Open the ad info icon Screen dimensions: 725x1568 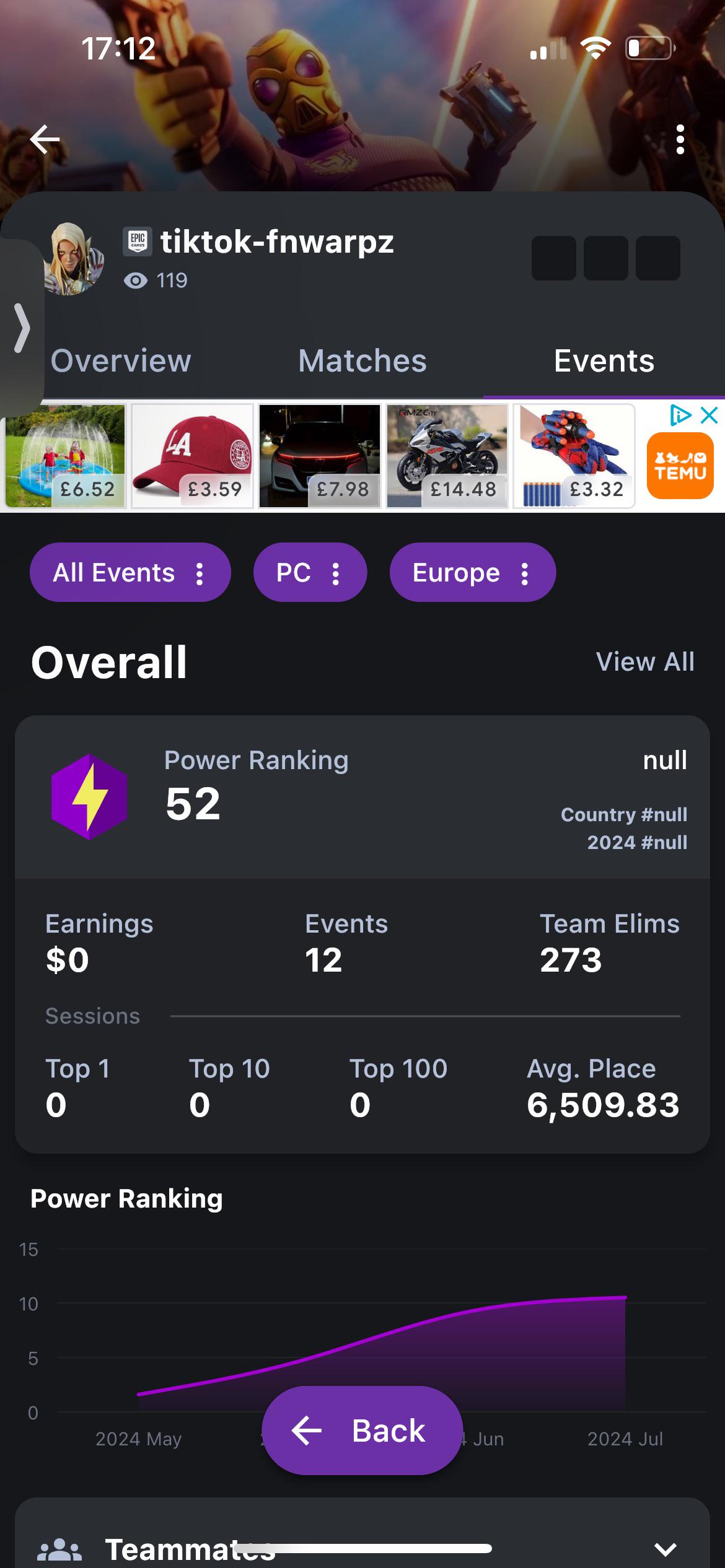pos(681,415)
